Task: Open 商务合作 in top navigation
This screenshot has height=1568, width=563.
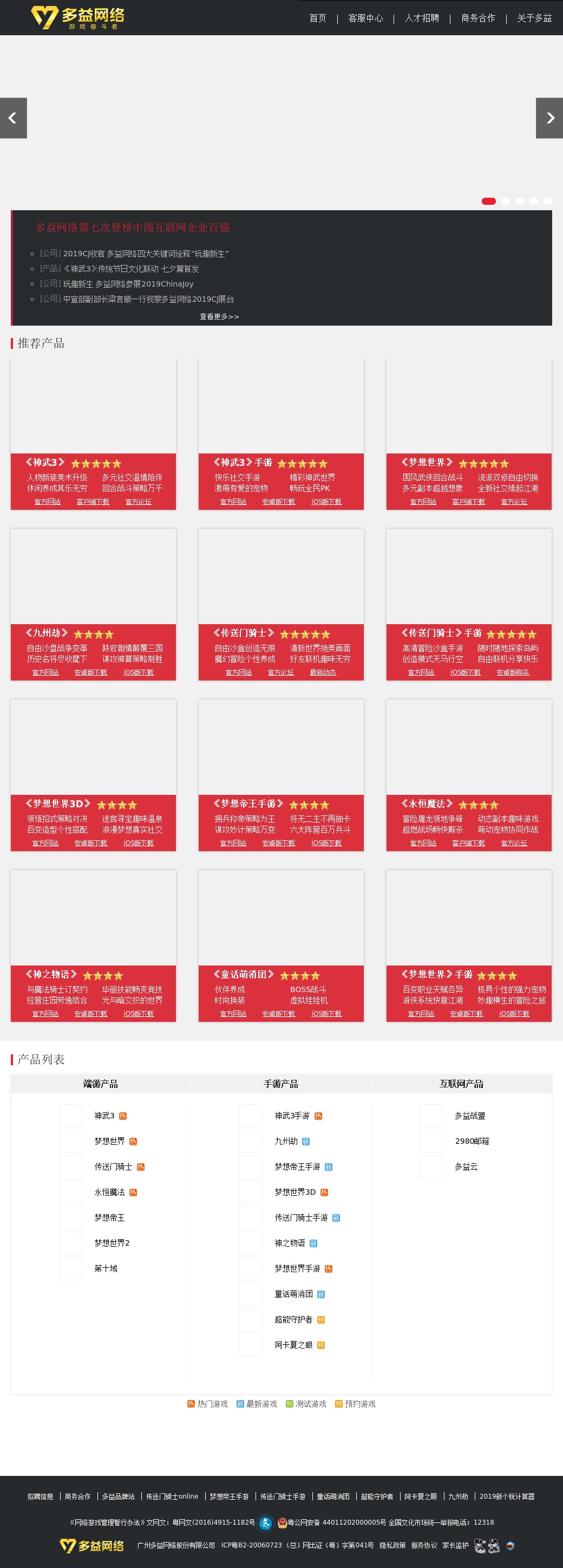Action: click(x=478, y=18)
